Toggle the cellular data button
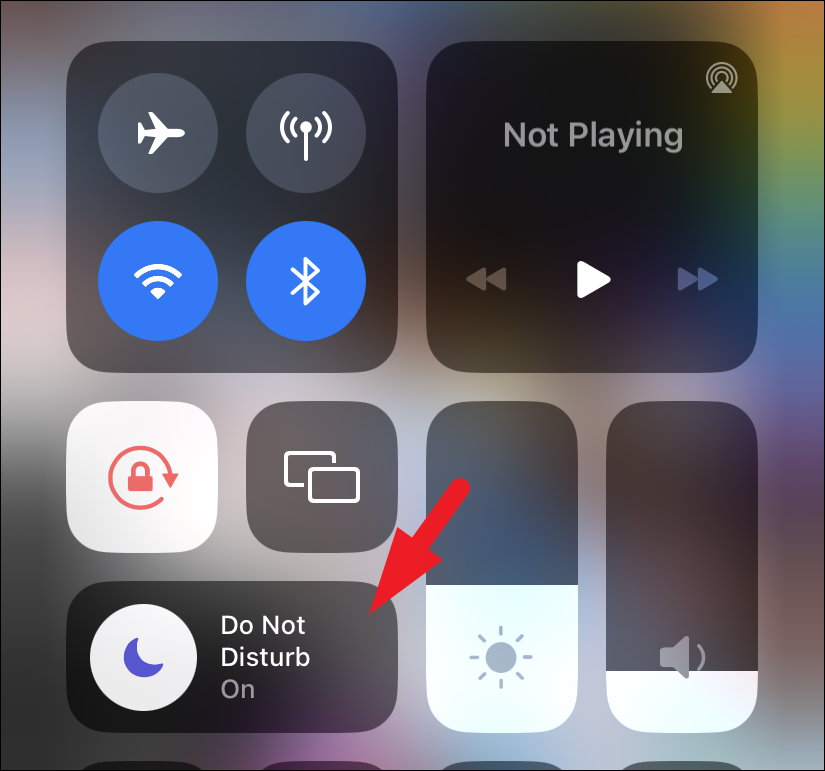Image resolution: width=825 pixels, height=771 pixels. pos(305,133)
